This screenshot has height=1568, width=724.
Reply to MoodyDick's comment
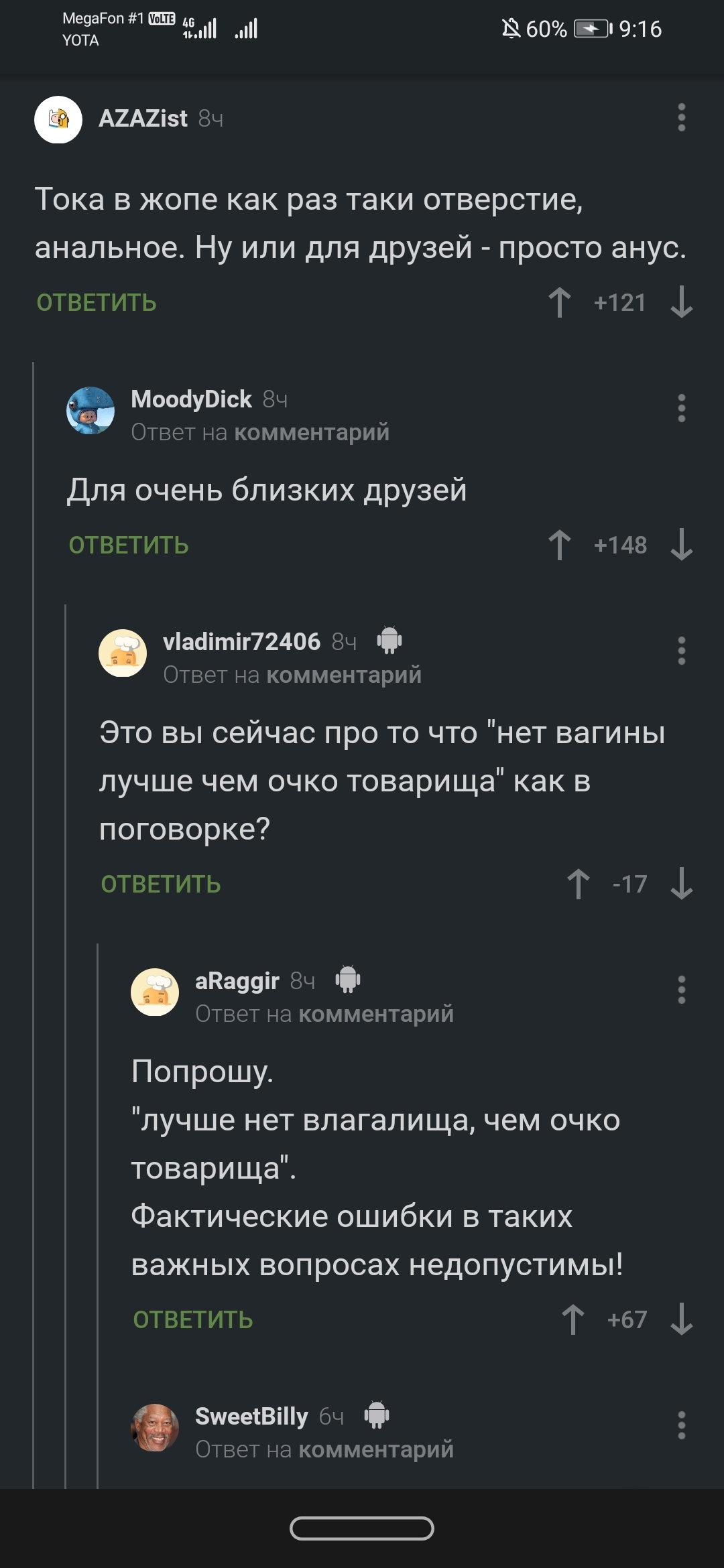[x=129, y=545]
